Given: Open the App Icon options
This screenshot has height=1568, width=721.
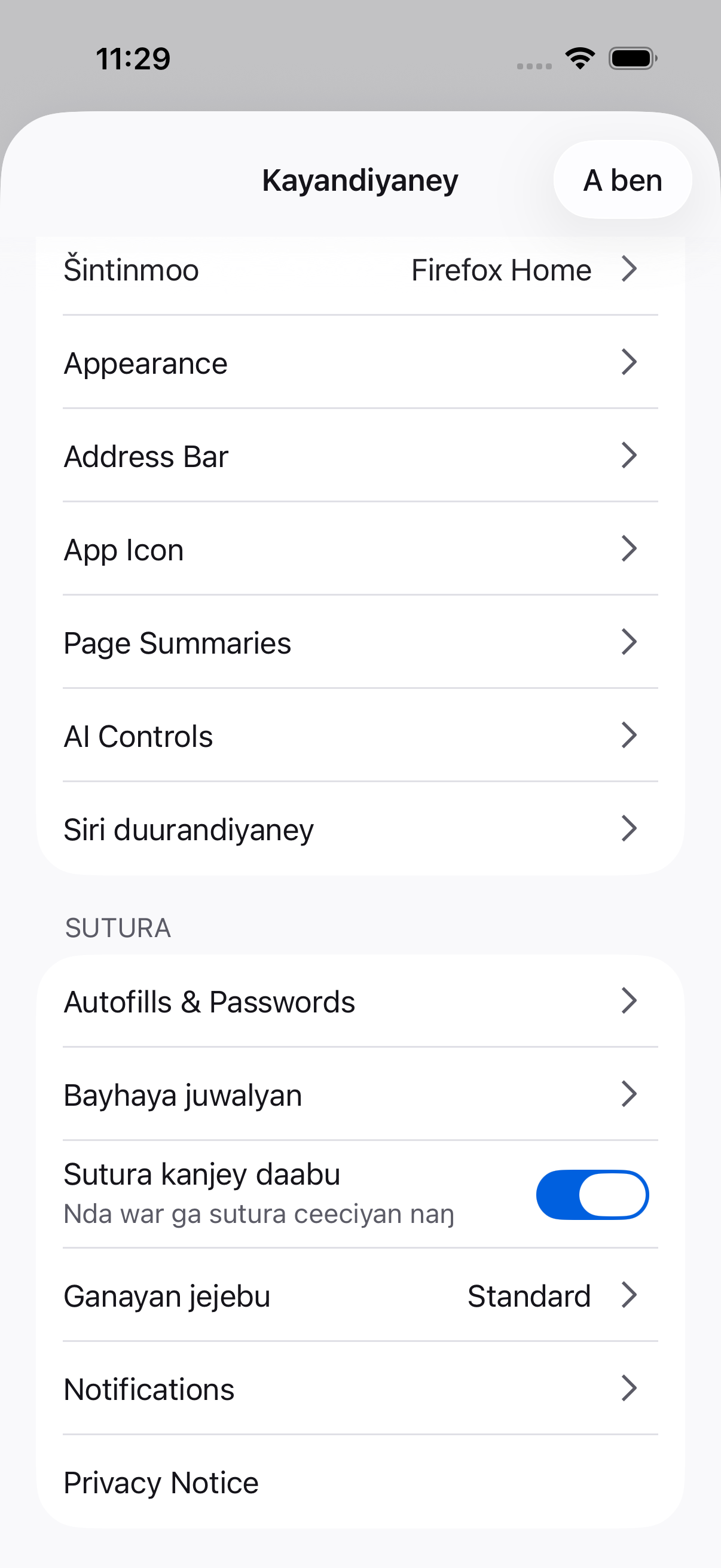Looking at the screenshot, I should tap(360, 550).
